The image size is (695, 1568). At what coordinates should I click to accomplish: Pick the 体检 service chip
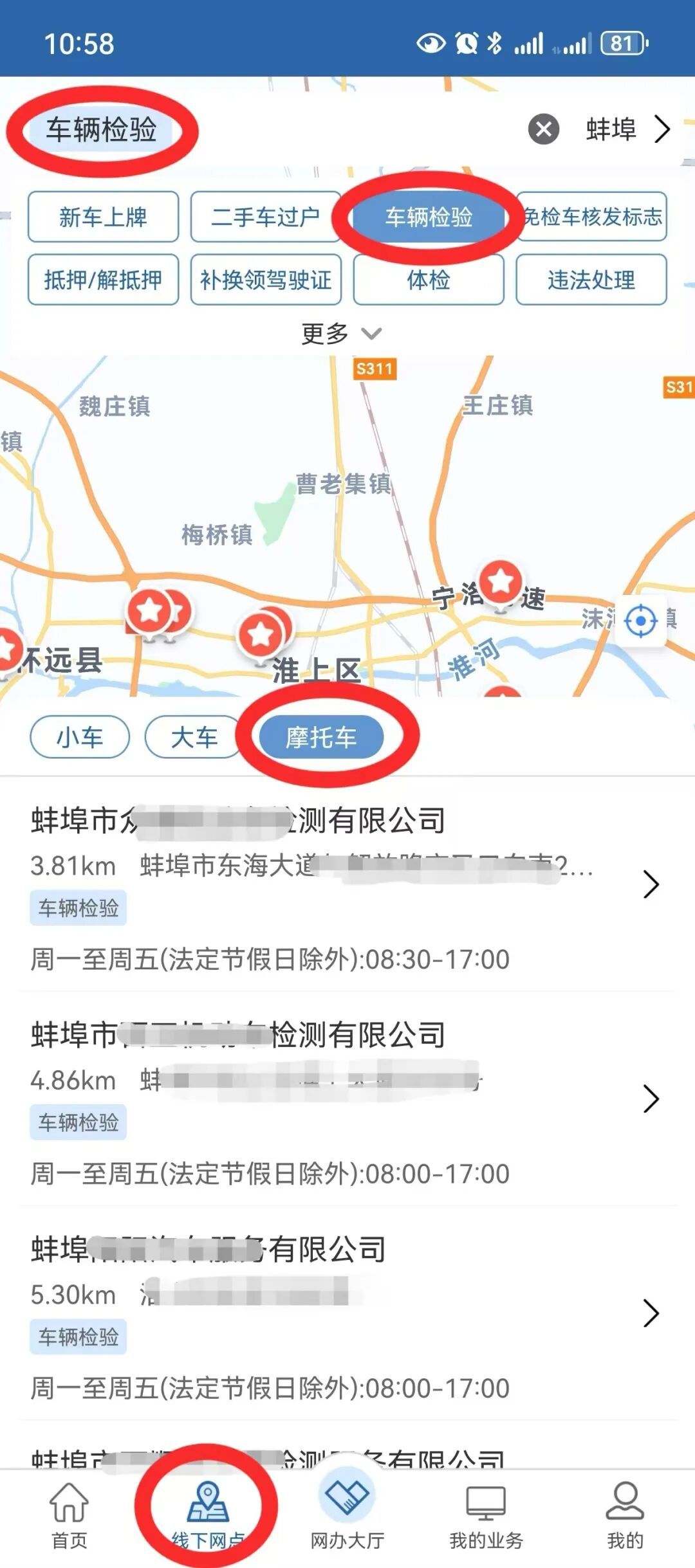[x=429, y=279]
